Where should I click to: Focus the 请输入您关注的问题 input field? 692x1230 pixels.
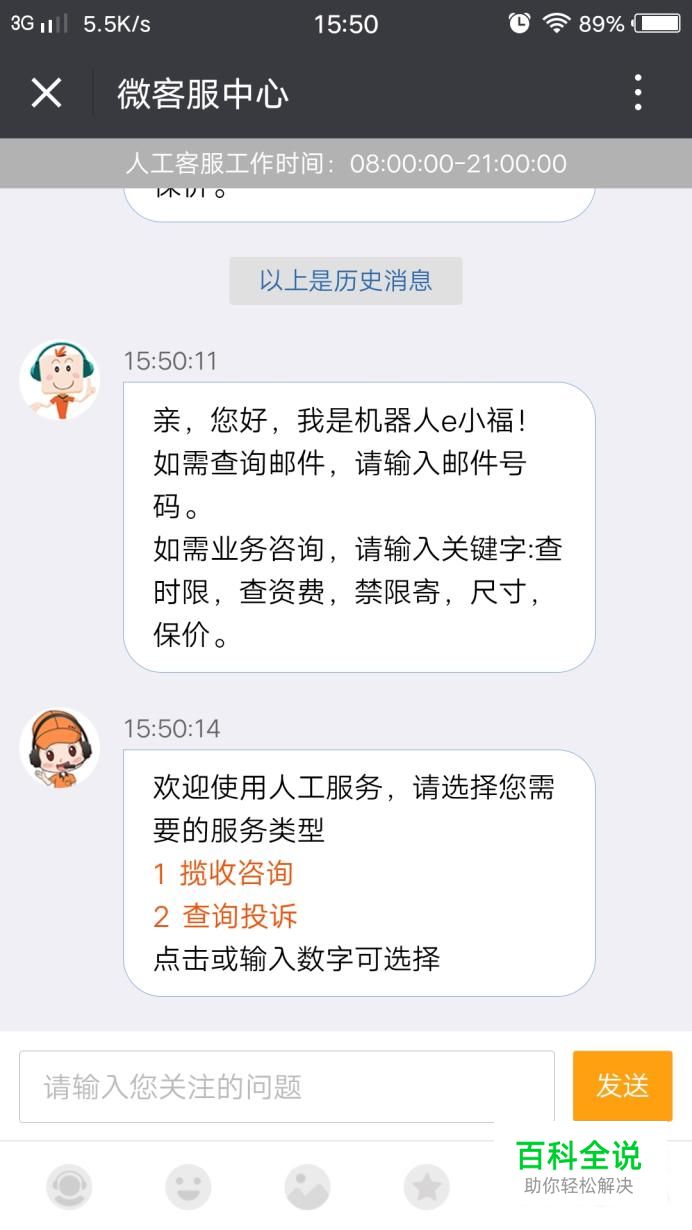pos(287,1086)
